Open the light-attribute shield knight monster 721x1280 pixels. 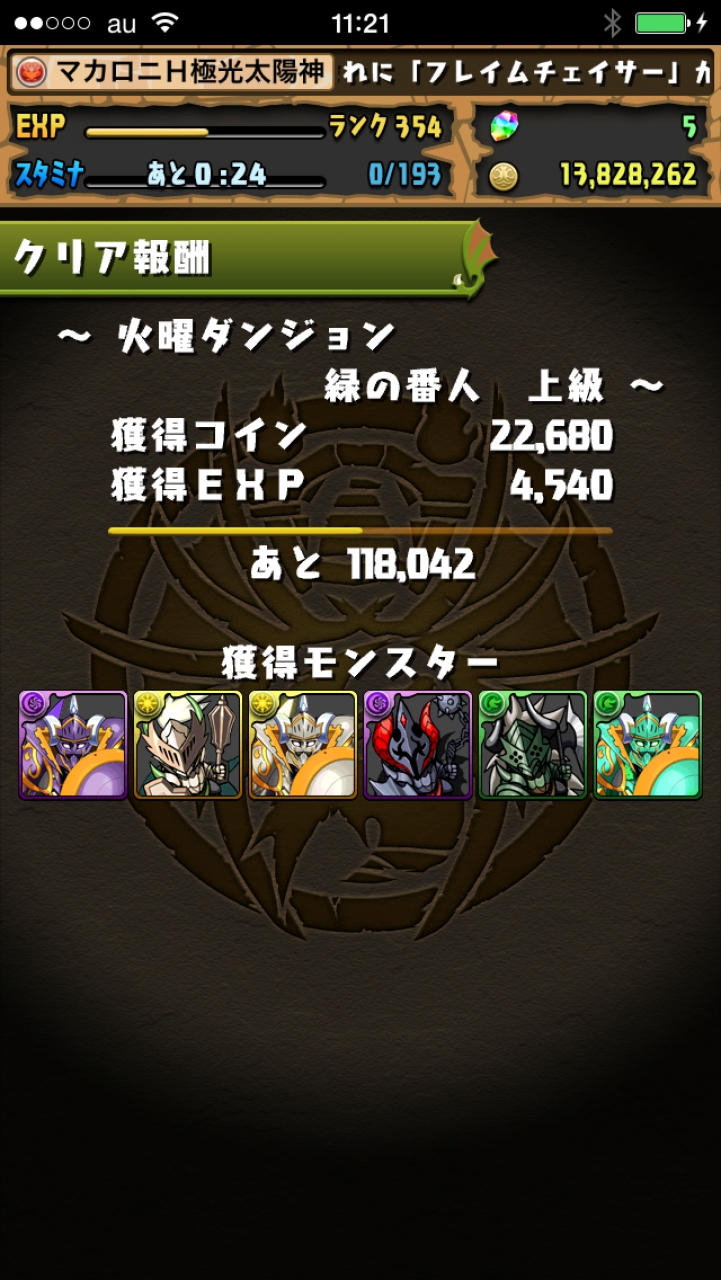click(303, 745)
